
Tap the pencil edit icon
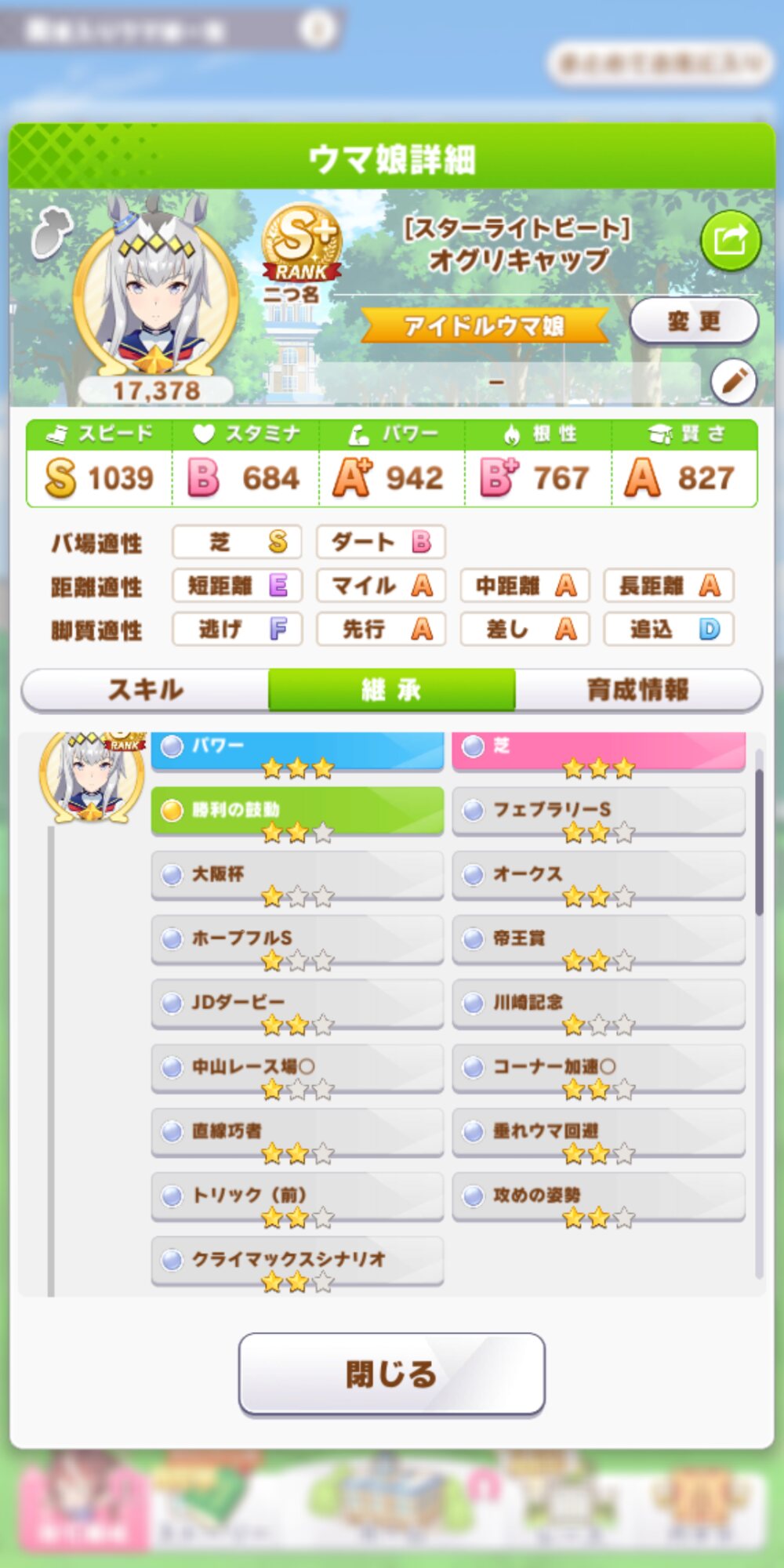click(x=734, y=382)
